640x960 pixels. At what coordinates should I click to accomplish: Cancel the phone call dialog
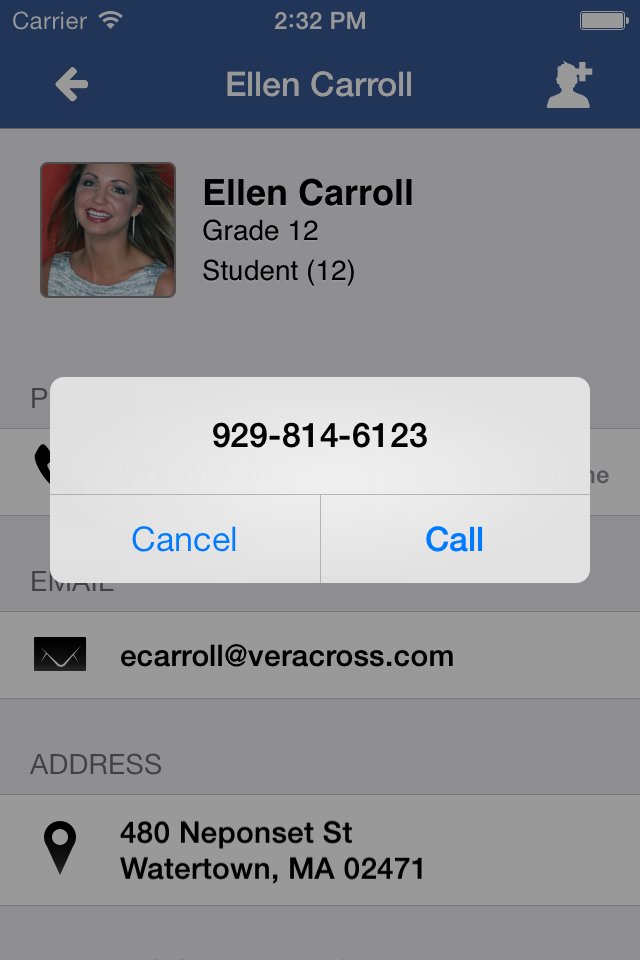[x=184, y=539]
